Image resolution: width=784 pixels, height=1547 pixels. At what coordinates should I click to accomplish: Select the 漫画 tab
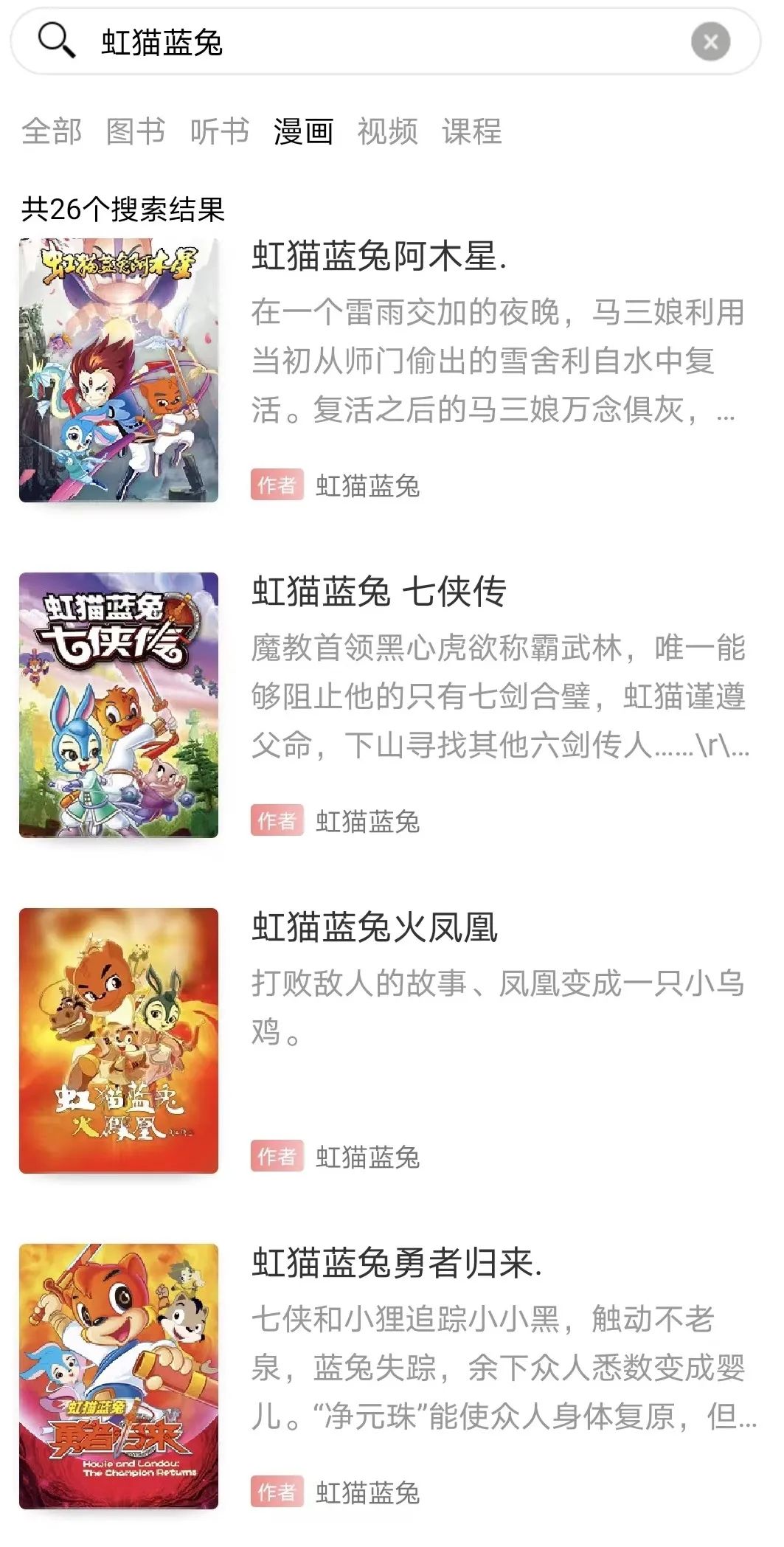click(303, 132)
